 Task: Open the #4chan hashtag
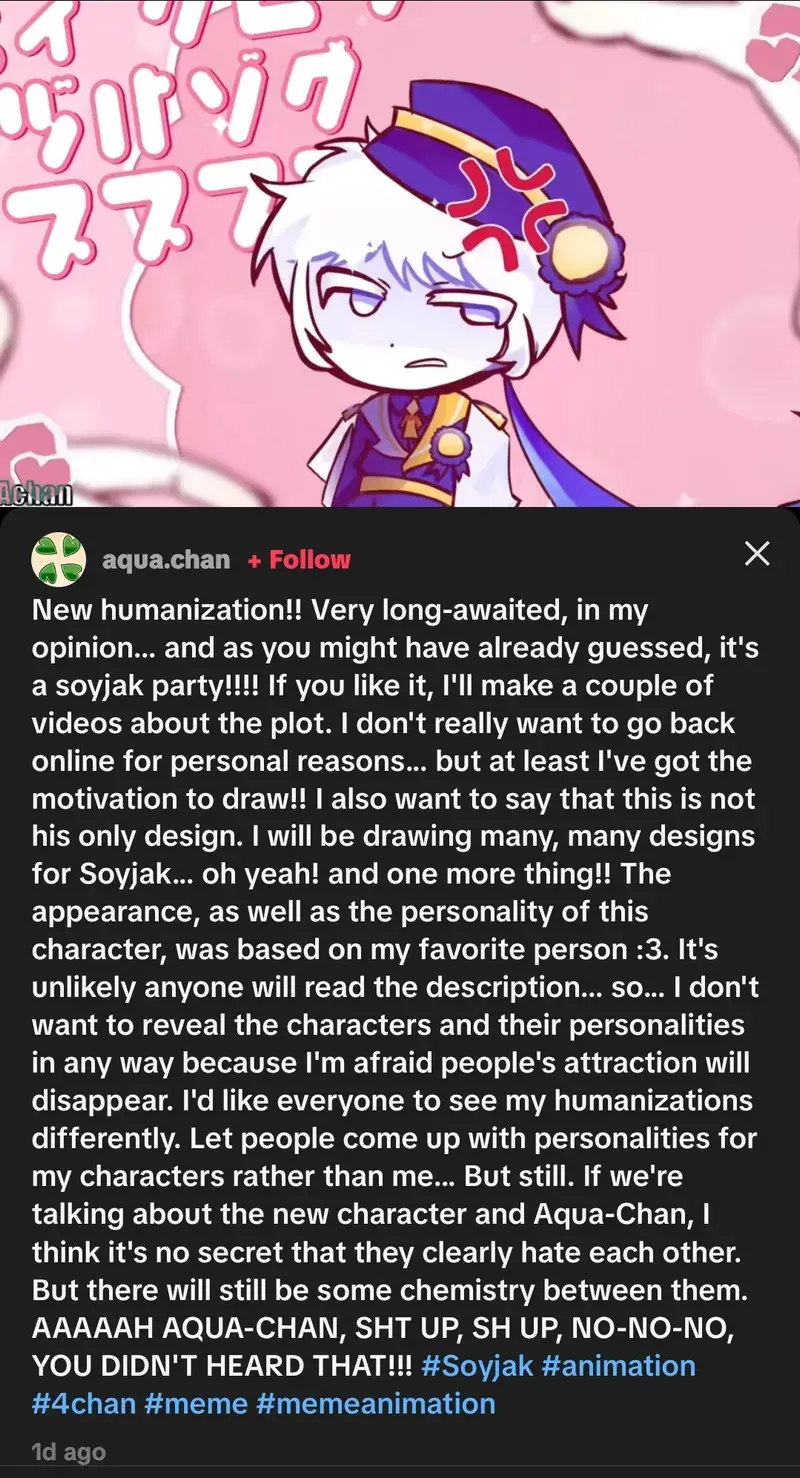coord(84,1403)
